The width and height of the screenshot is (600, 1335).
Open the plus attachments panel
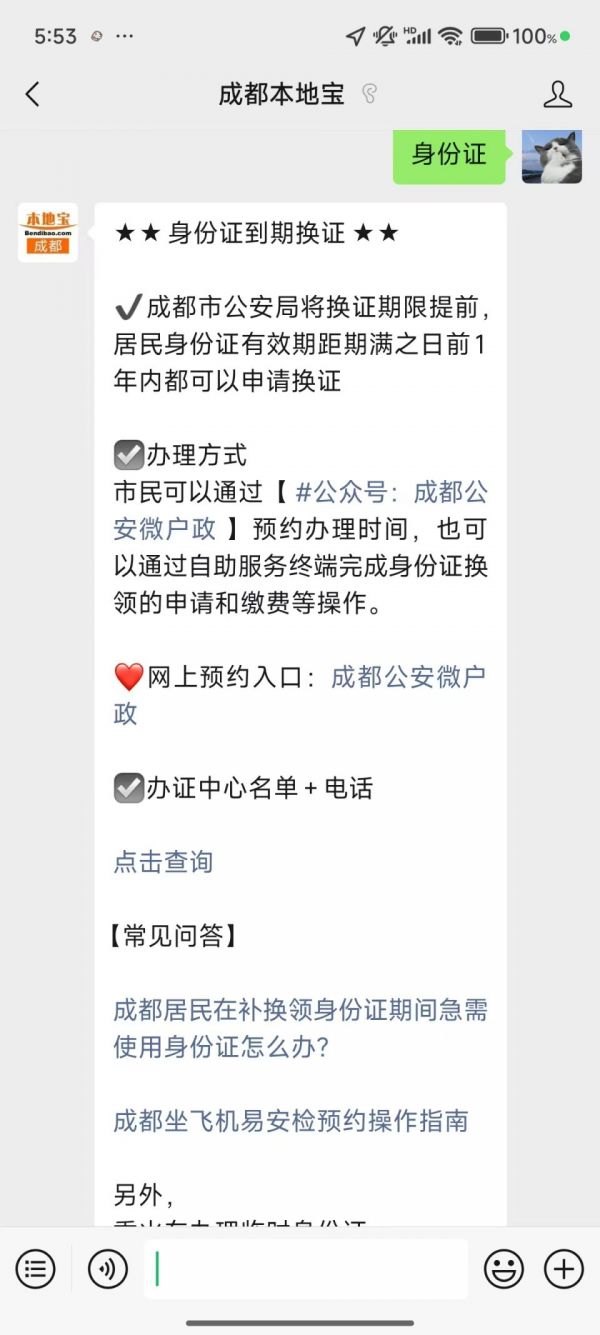[x=563, y=1269]
